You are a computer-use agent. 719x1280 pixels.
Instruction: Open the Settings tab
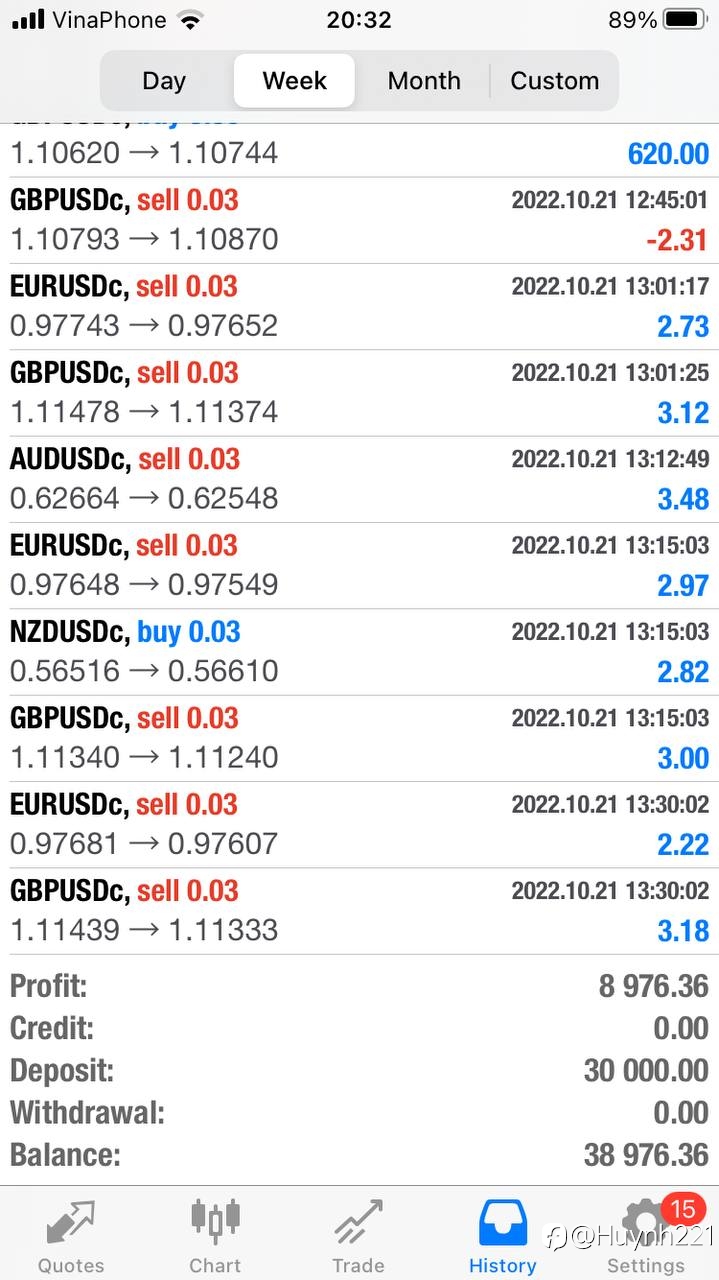646,1236
